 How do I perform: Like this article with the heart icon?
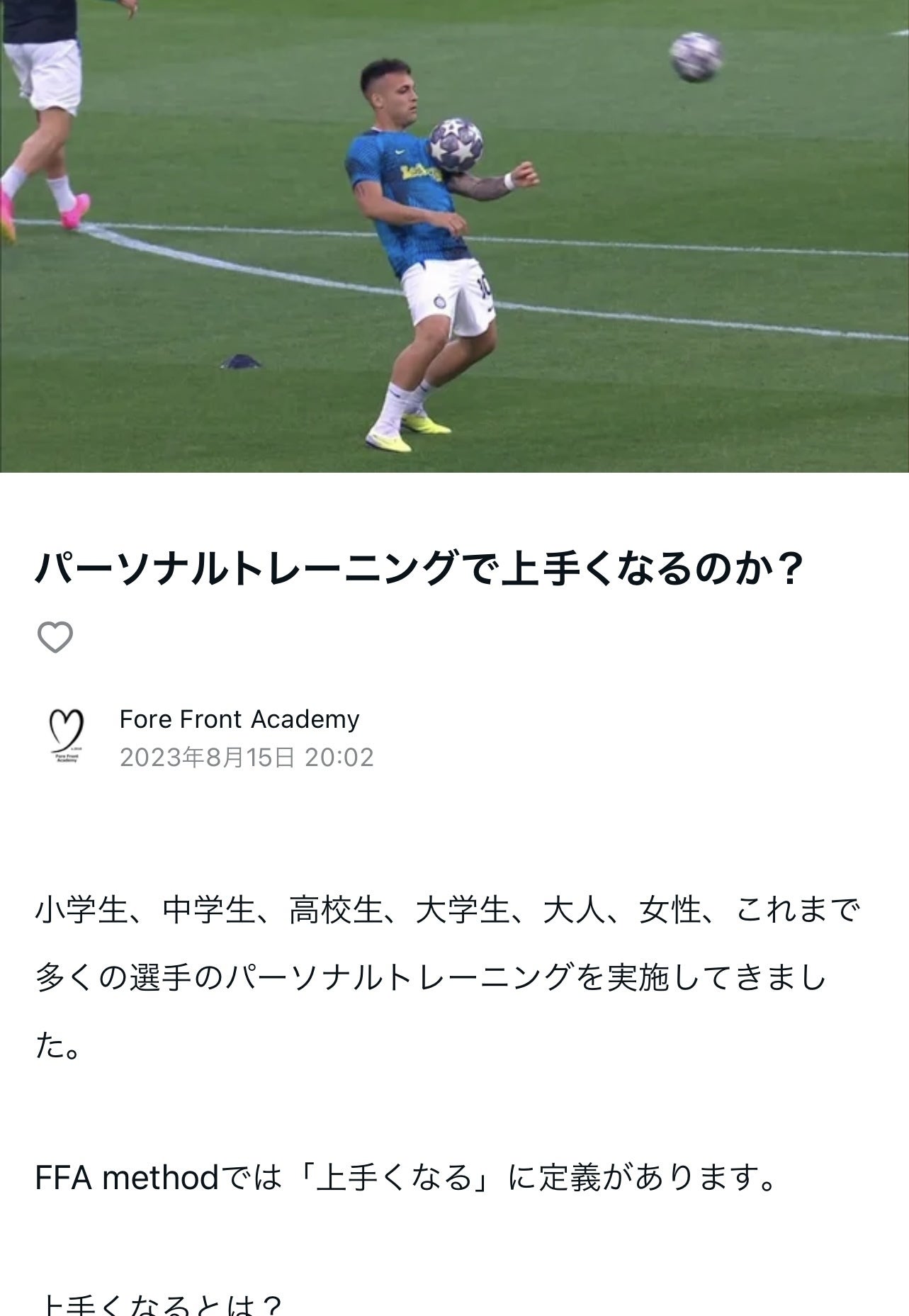(x=55, y=637)
